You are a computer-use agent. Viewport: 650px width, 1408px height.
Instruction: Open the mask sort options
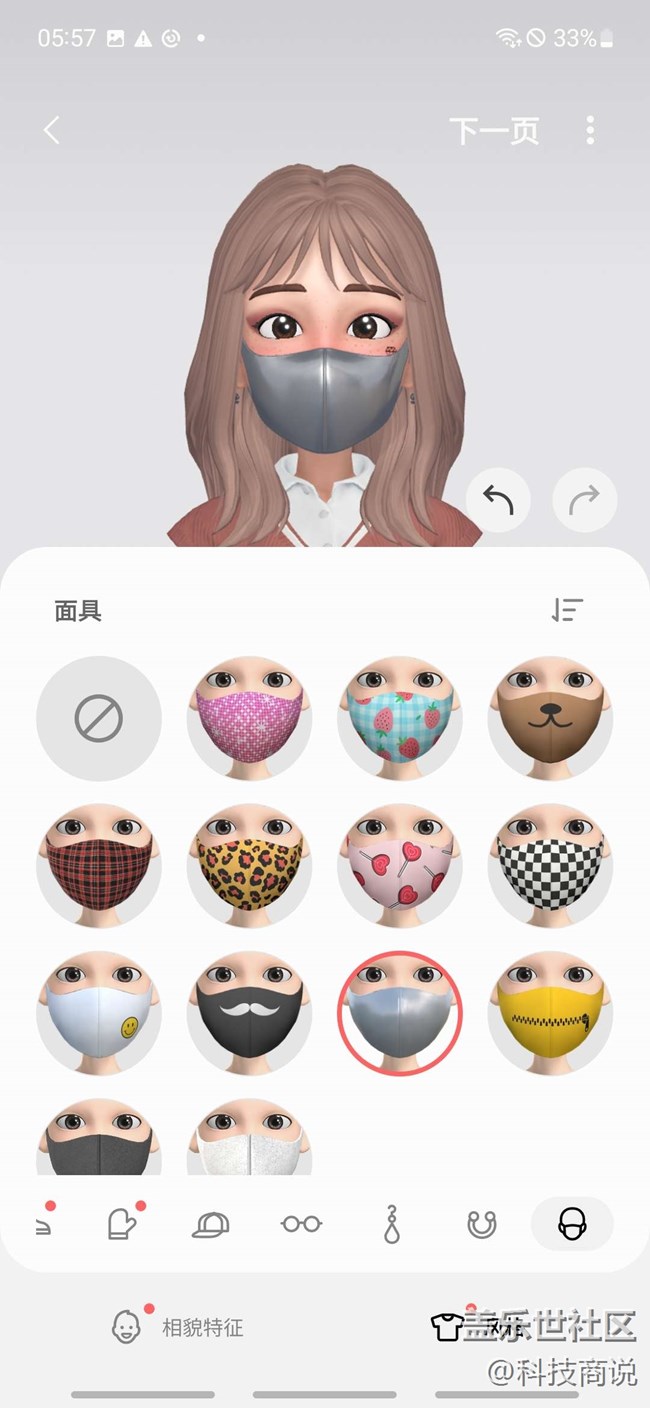[567, 610]
